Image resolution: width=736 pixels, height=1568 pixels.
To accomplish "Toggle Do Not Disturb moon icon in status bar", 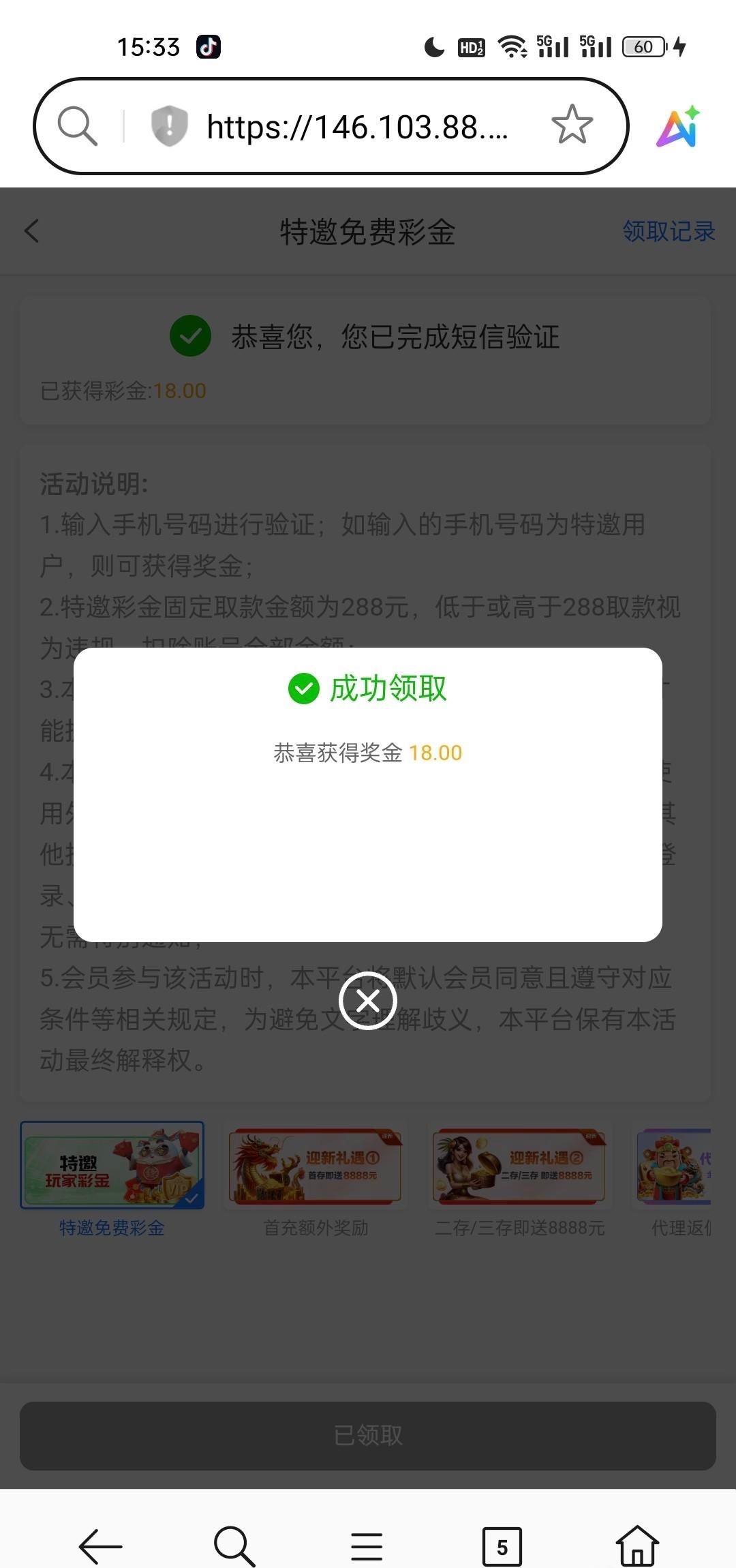I will pos(433,46).
